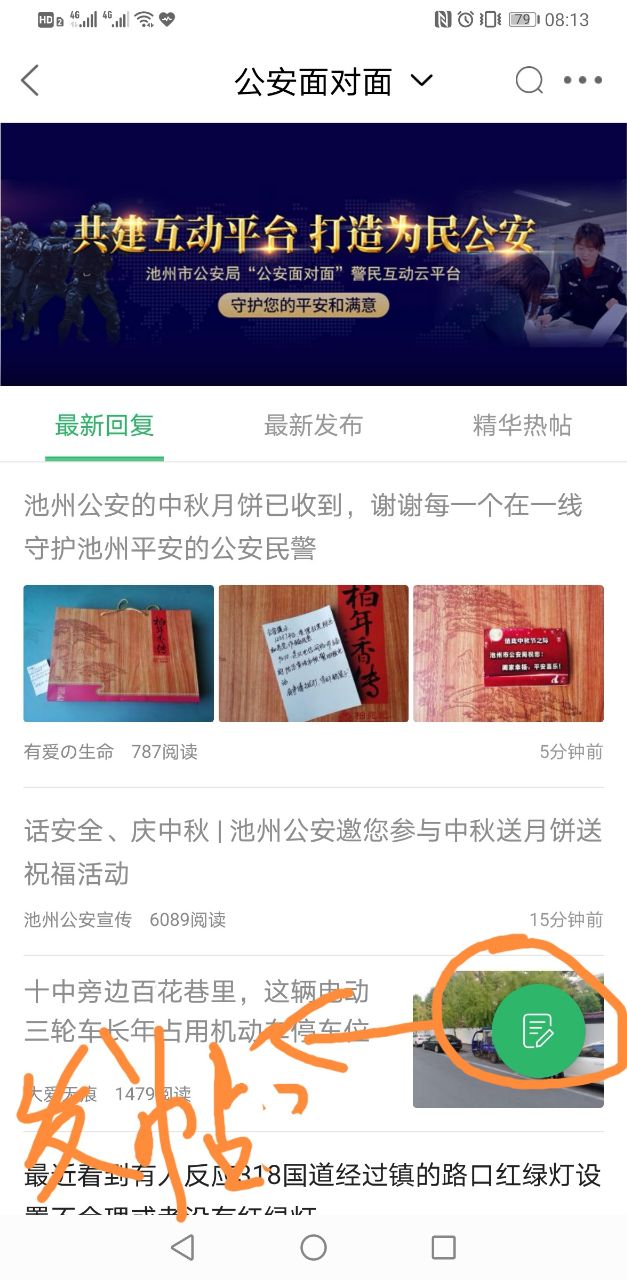Switch to the 最新发布 tab

[313, 425]
